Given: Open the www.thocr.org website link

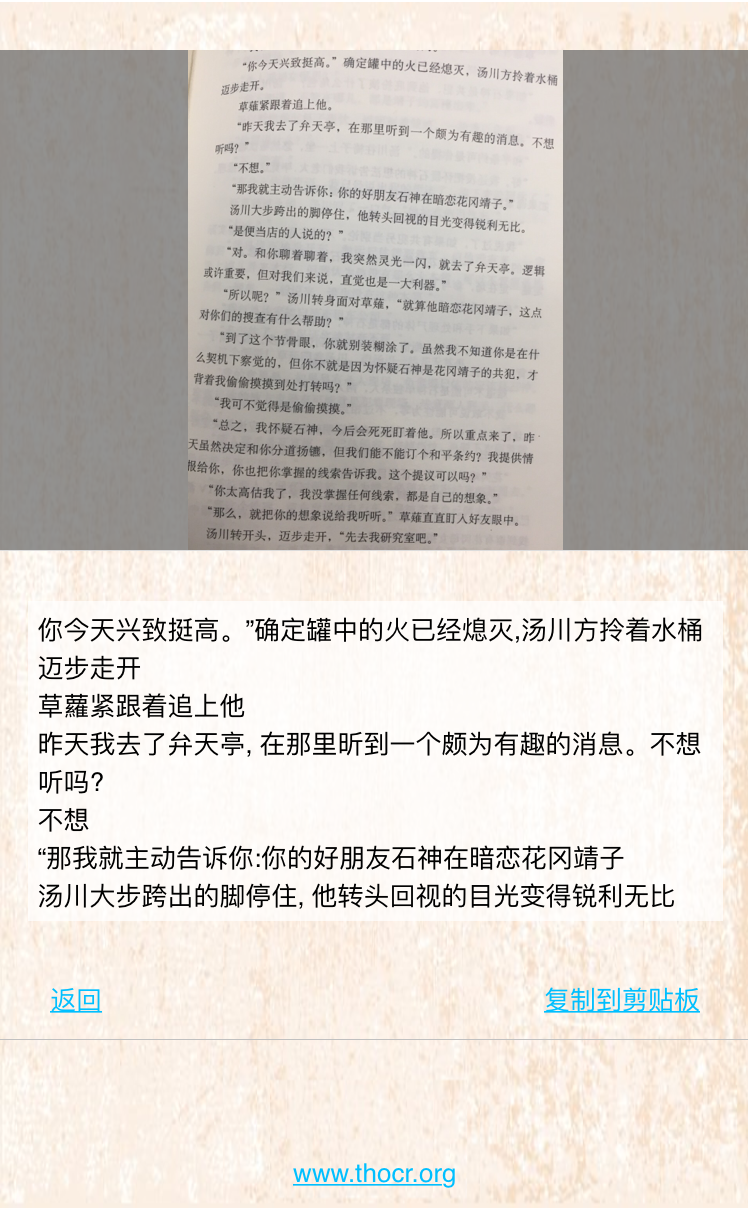Looking at the screenshot, I should (374, 1174).
